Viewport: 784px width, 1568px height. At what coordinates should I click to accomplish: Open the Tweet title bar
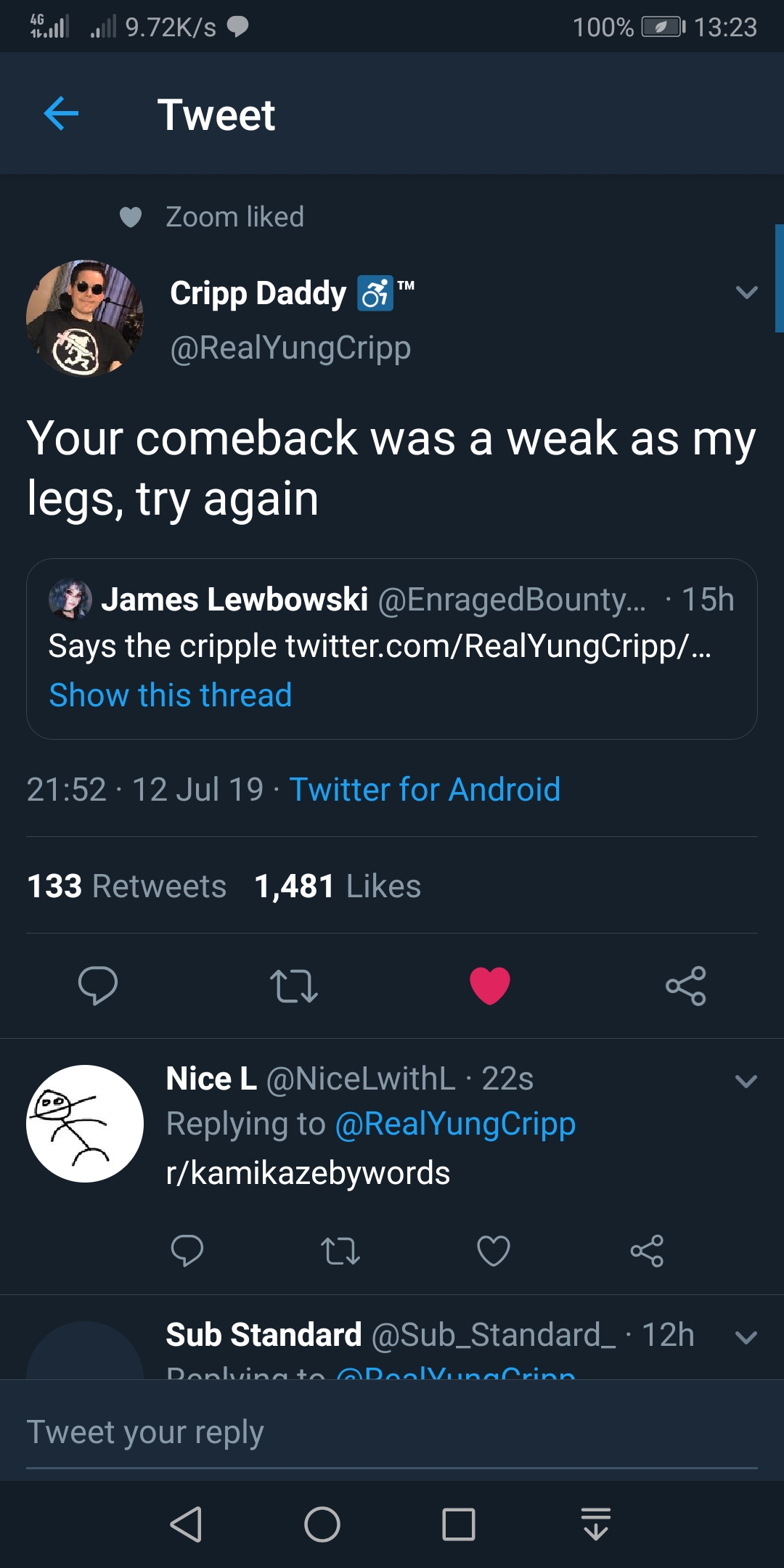[x=217, y=114]
